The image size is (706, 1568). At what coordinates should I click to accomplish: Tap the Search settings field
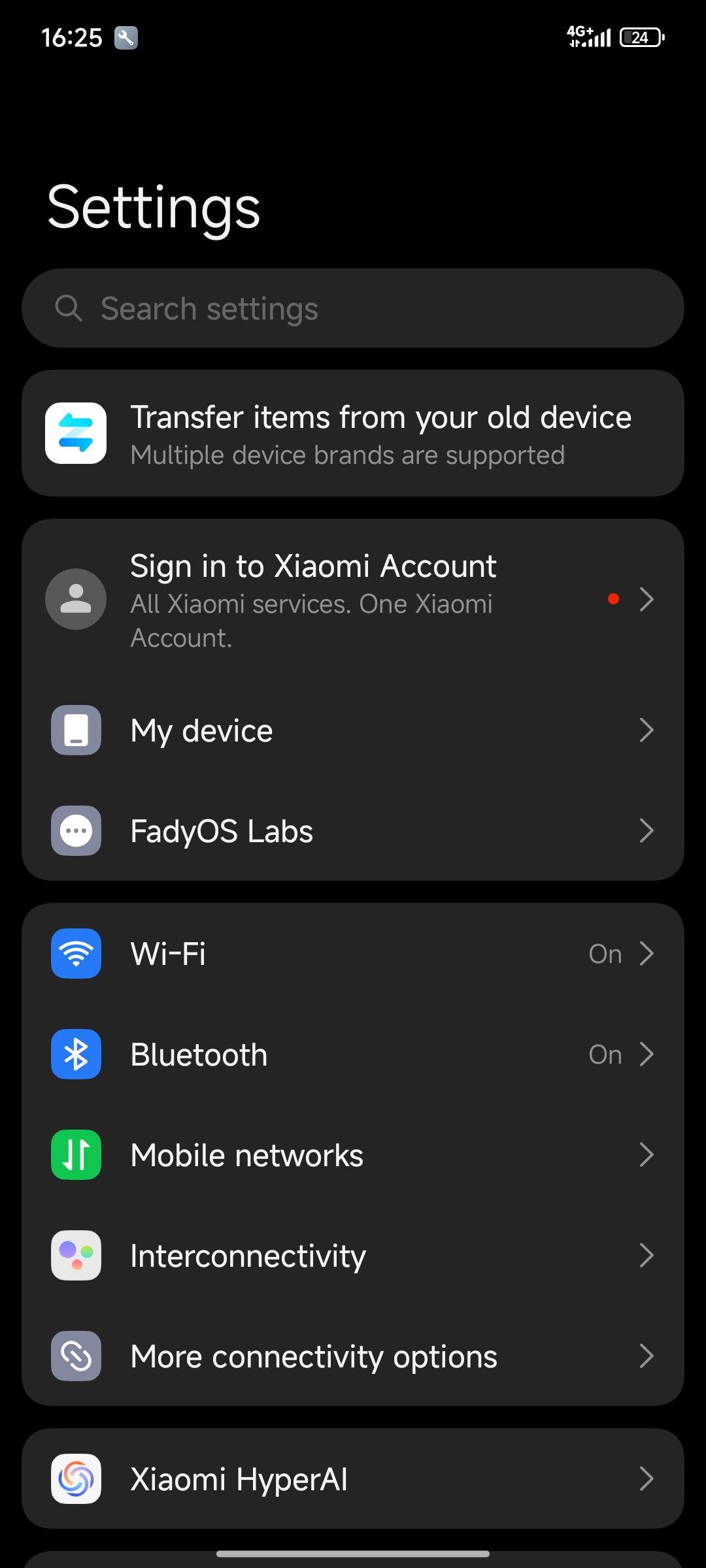(x=353, y=308)
